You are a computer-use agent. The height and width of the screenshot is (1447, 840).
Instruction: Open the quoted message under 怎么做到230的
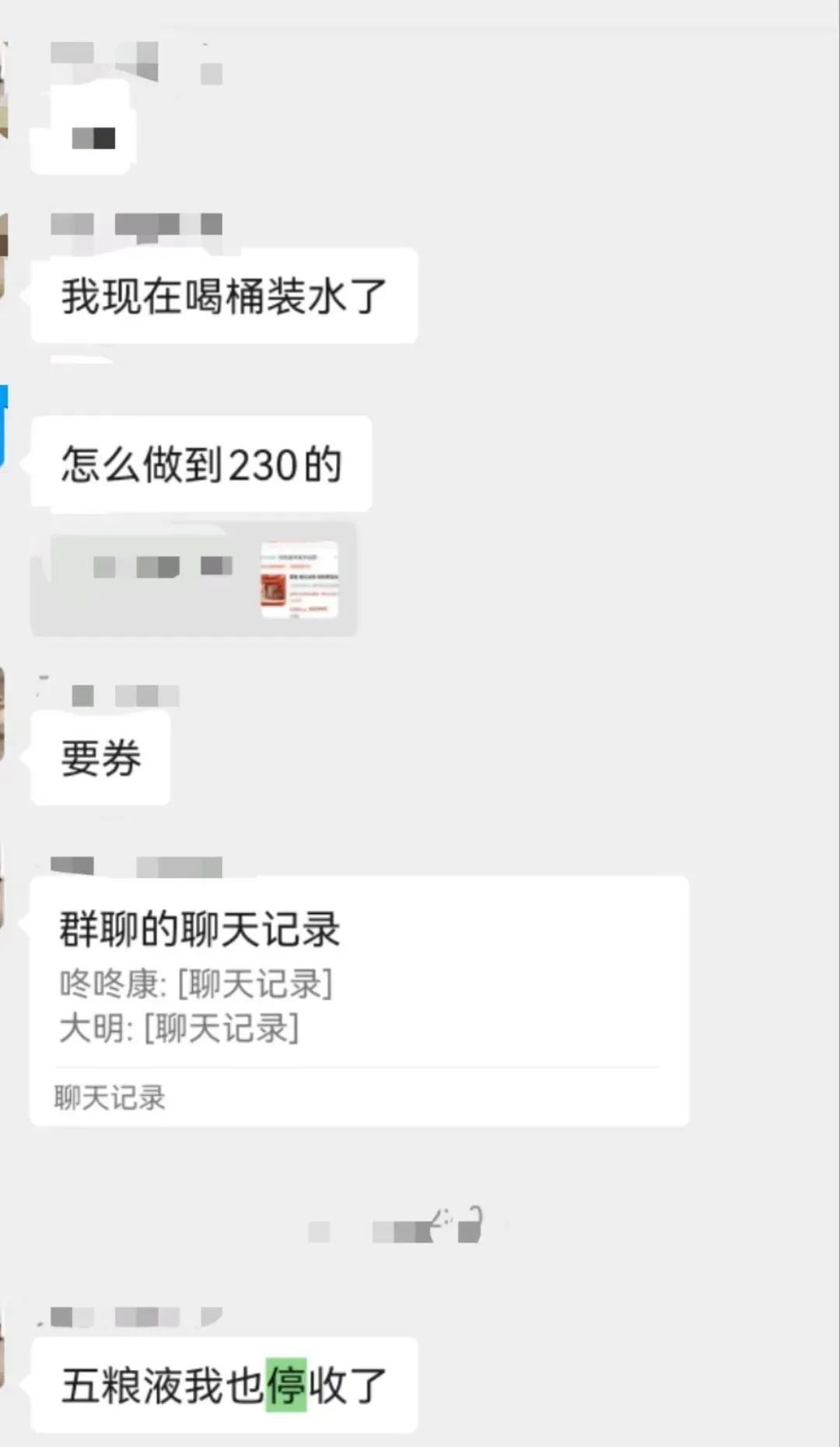(194, 579)
